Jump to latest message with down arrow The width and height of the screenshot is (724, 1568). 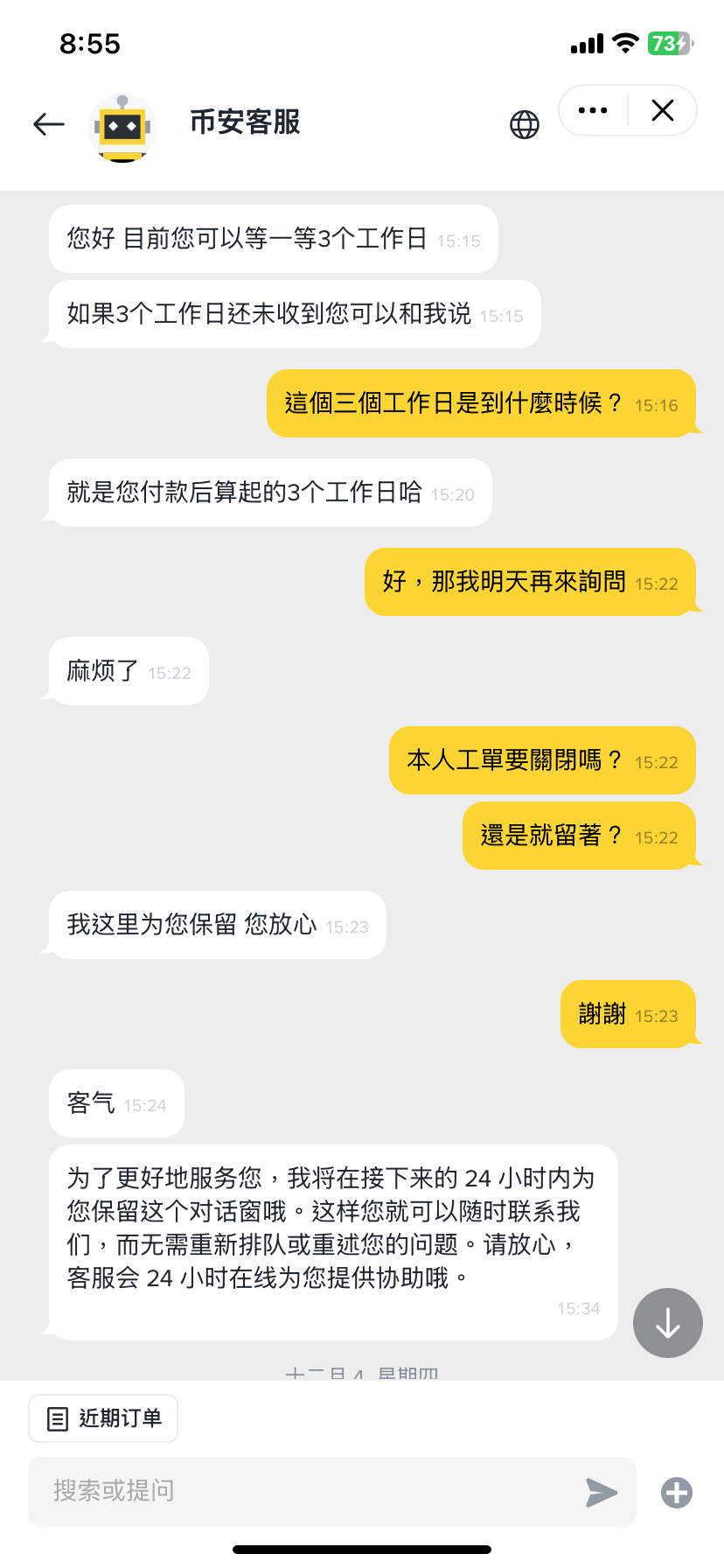(x=668, y=1323)
